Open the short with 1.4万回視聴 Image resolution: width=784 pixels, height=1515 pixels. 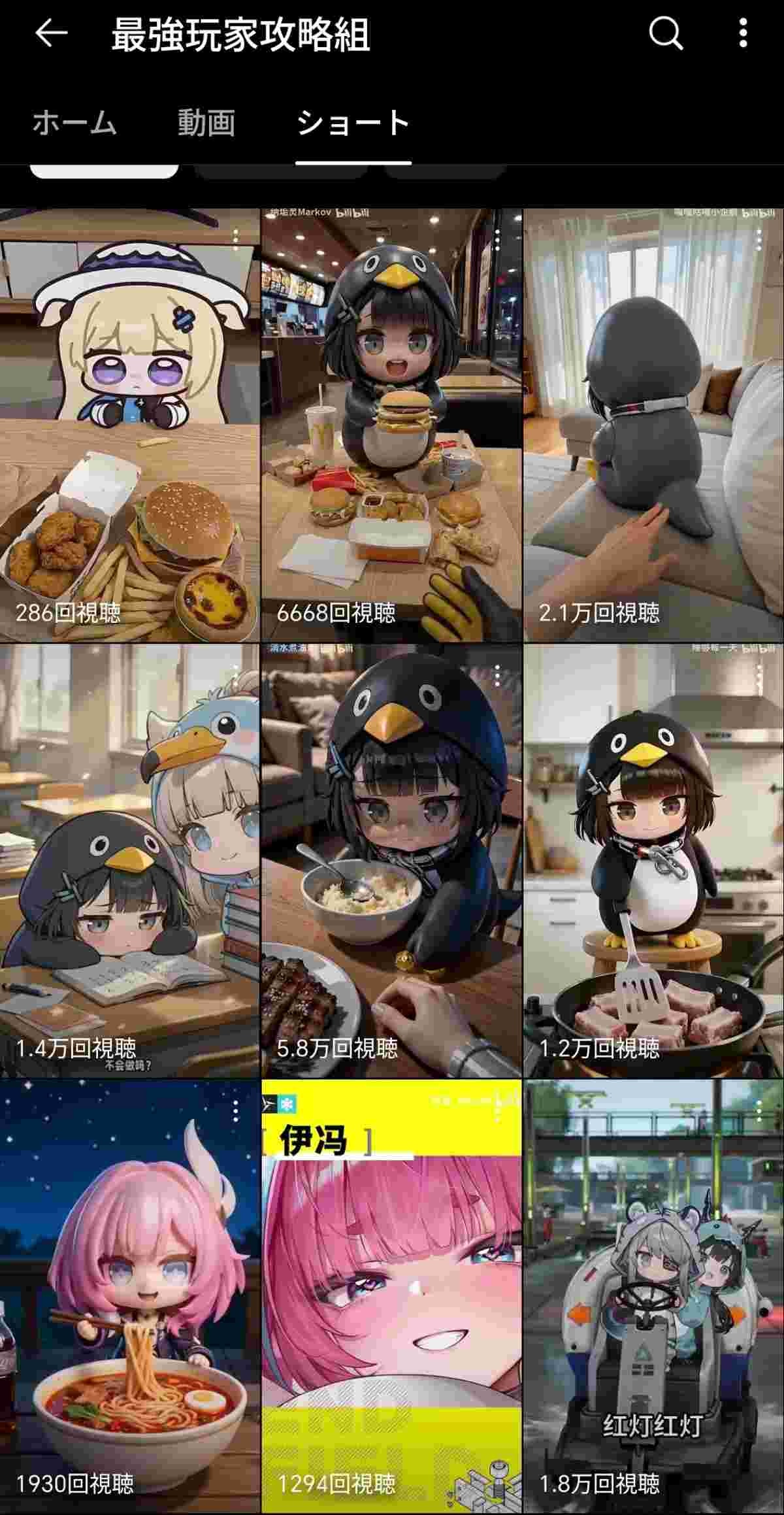[x=129, y=859]
